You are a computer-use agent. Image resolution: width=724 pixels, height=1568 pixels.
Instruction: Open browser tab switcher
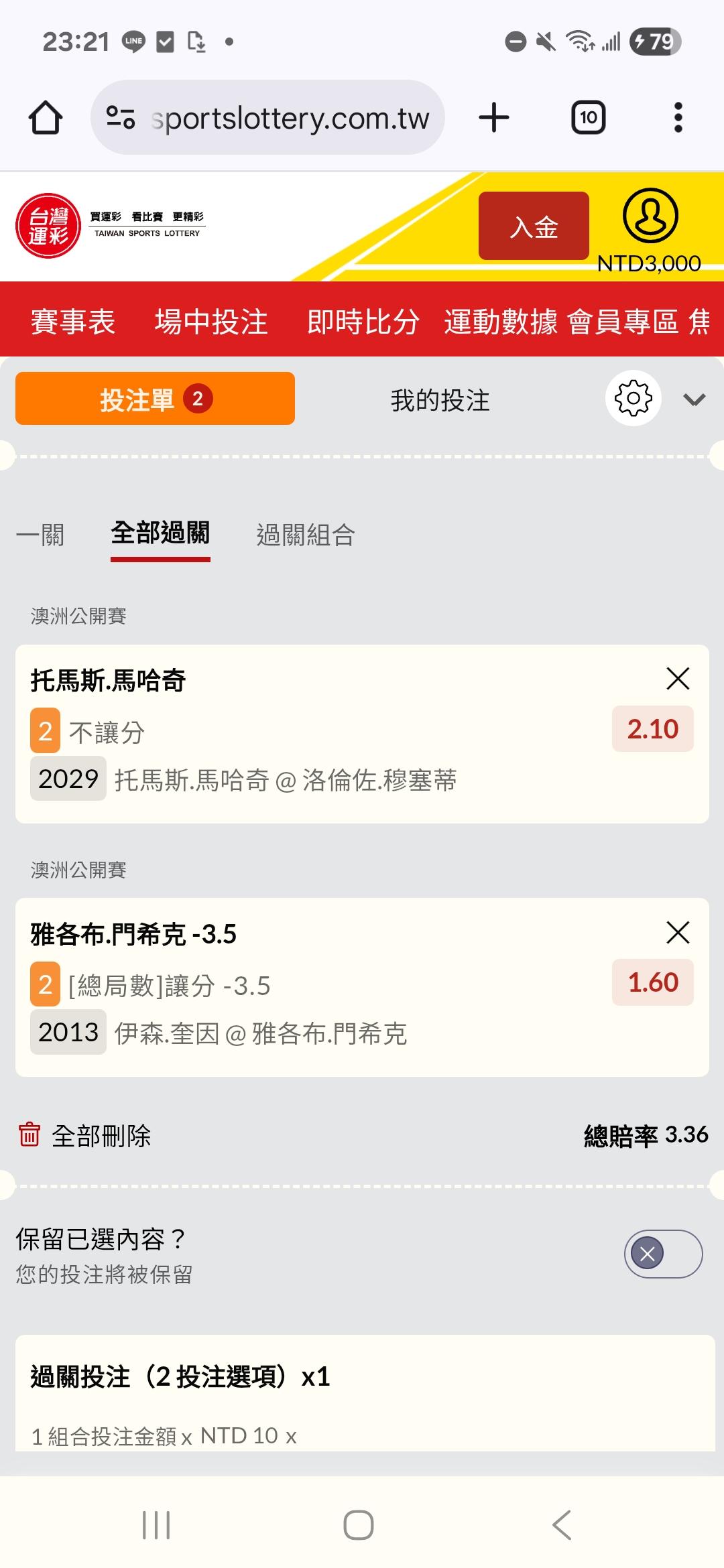click(x=588, y=118)
